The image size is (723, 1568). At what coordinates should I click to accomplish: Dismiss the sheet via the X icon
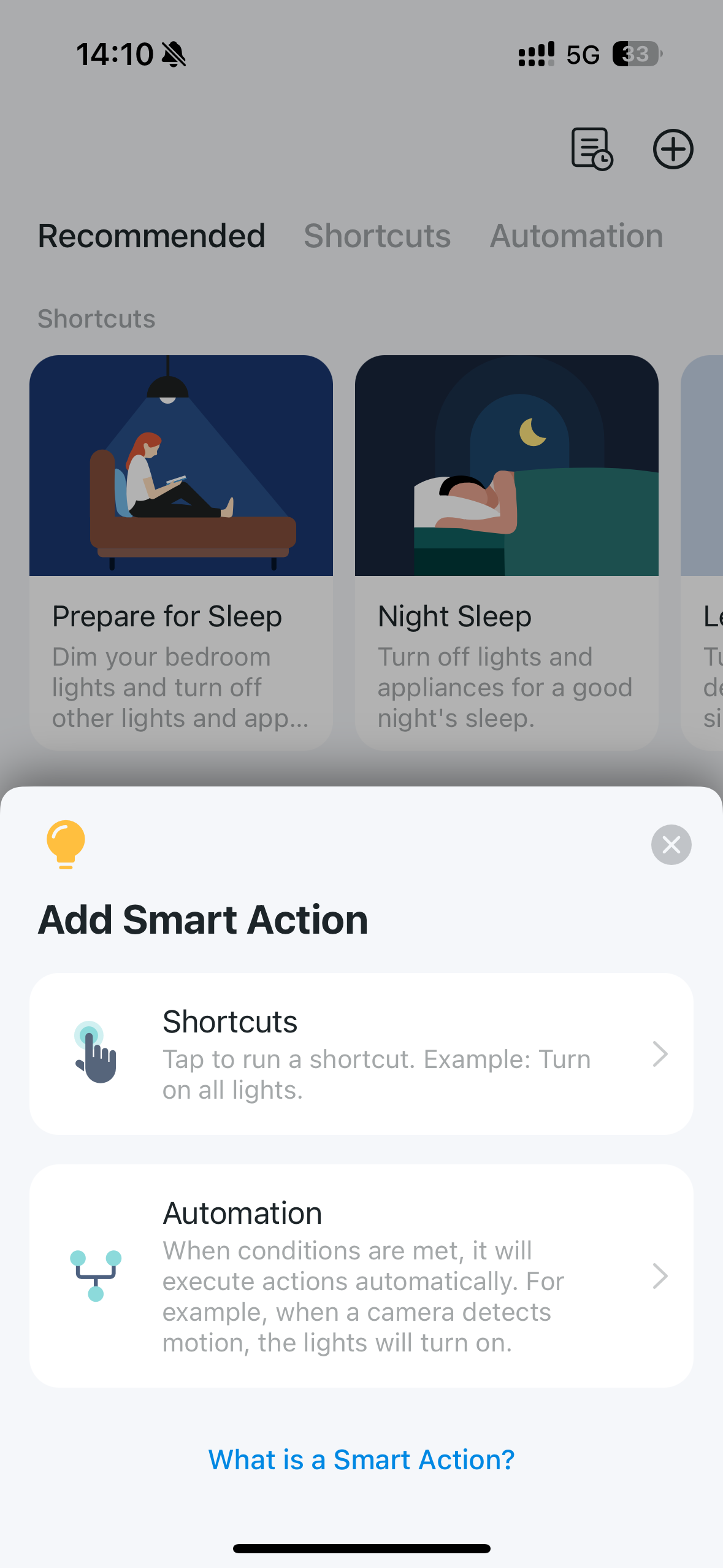671,845
